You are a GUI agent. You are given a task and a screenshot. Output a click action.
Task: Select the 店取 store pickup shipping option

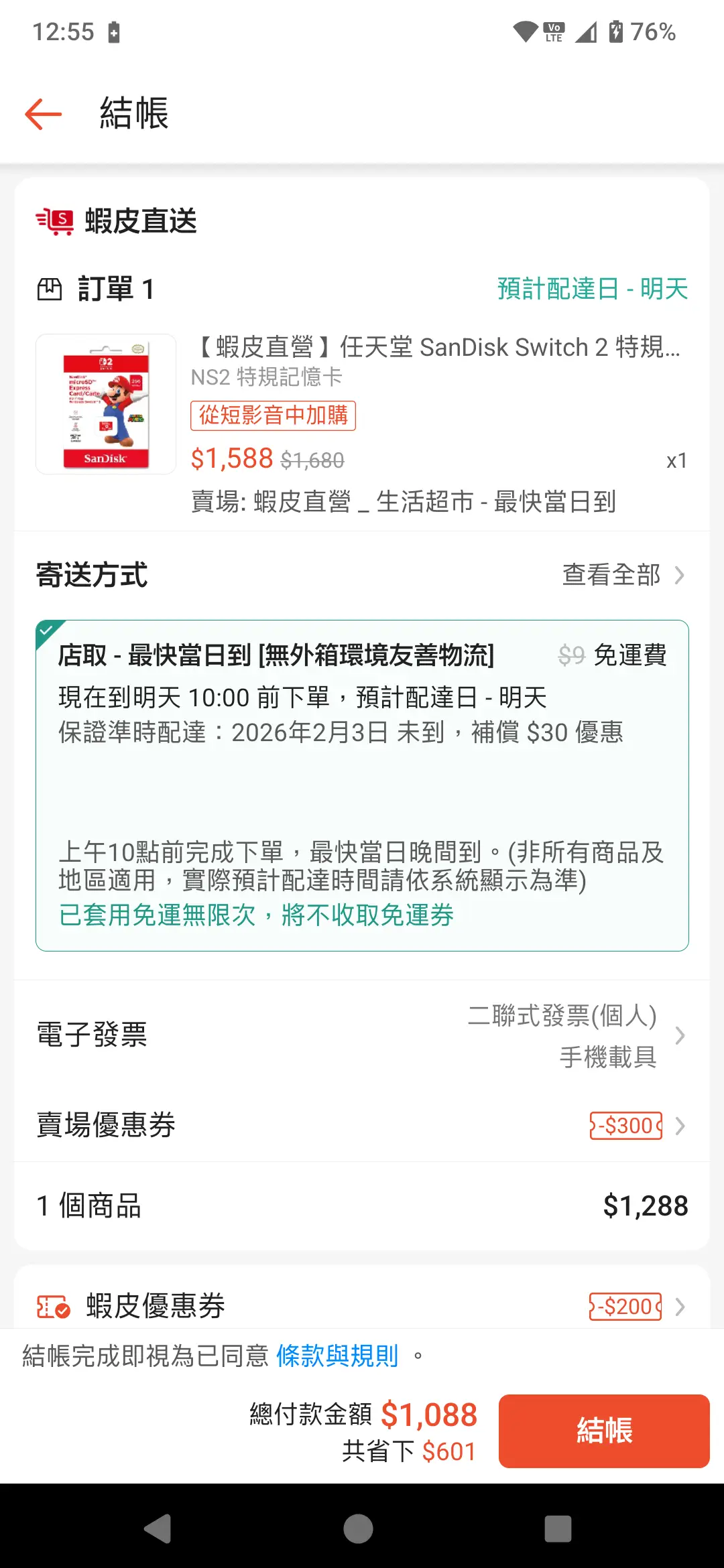click(x=362, y=784)
